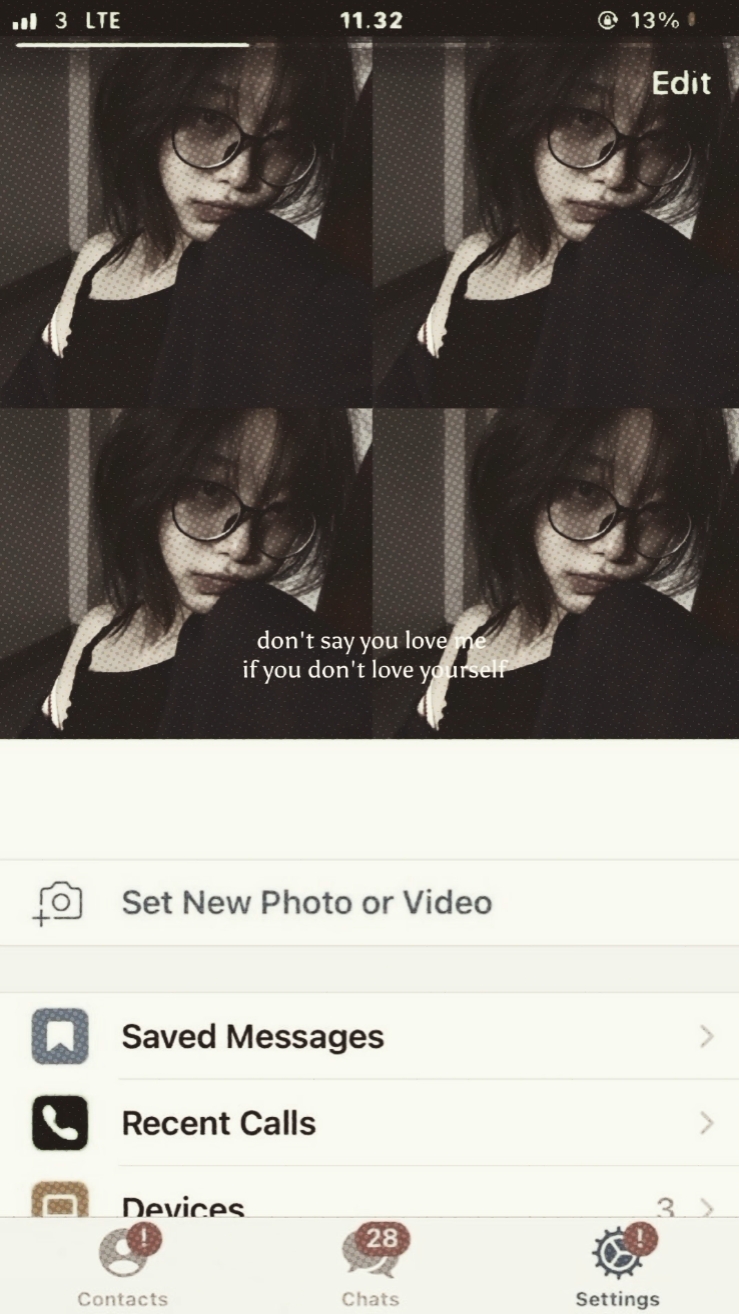Switch to the Chats tab
The image size is (739, 1314).
coord(370,1267)
